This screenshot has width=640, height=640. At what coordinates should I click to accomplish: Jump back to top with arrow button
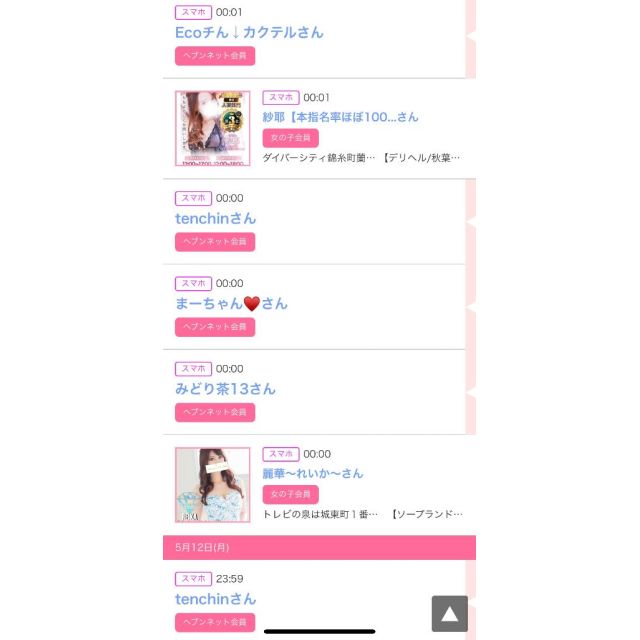(x=450, y=613)
